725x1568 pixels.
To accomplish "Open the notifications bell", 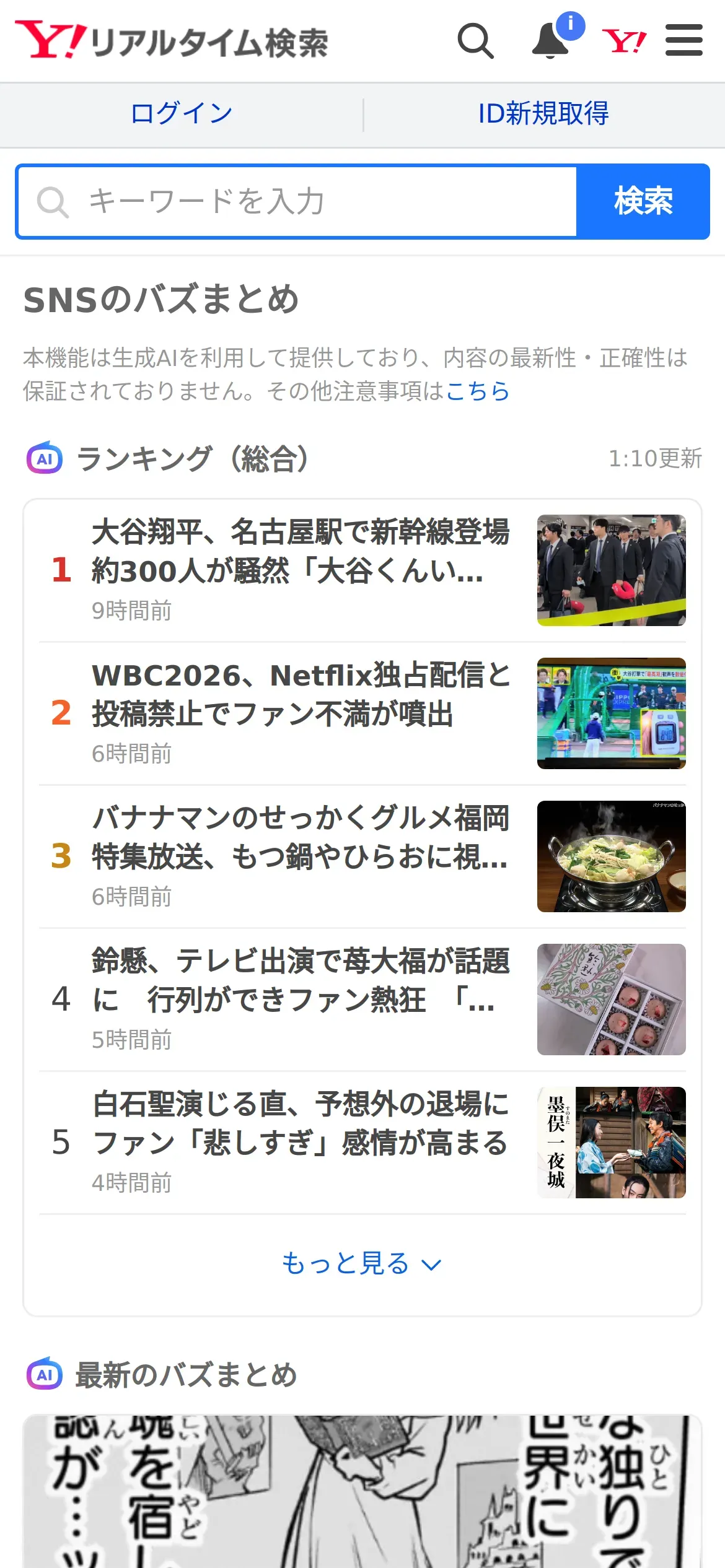I will 551,41.
